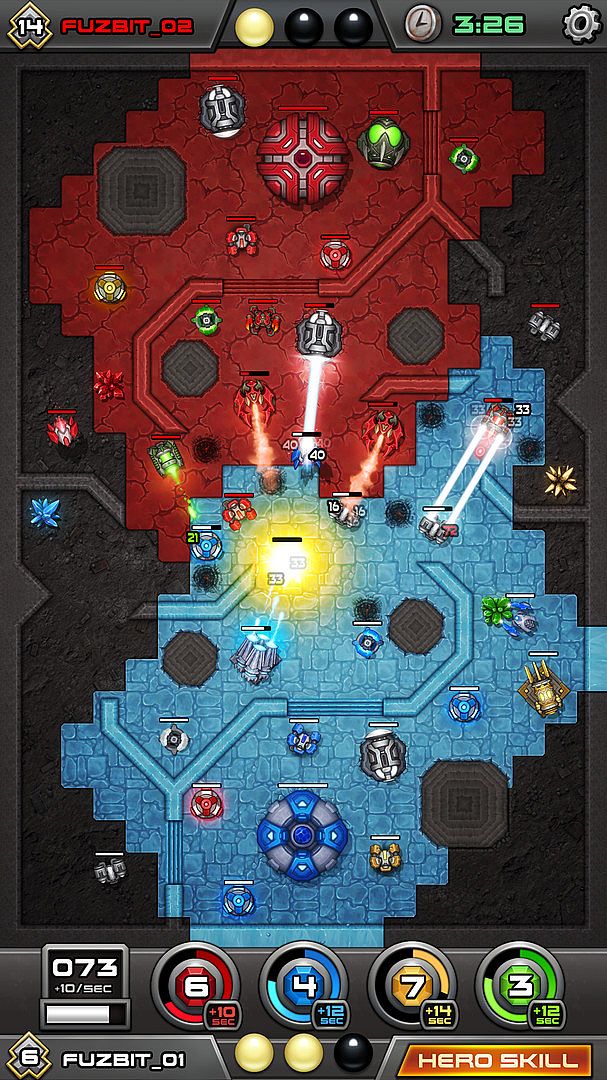Screen dimensions: 607x1080
Task: Deploy the green unit costing 3
Action: pos(519,984)
